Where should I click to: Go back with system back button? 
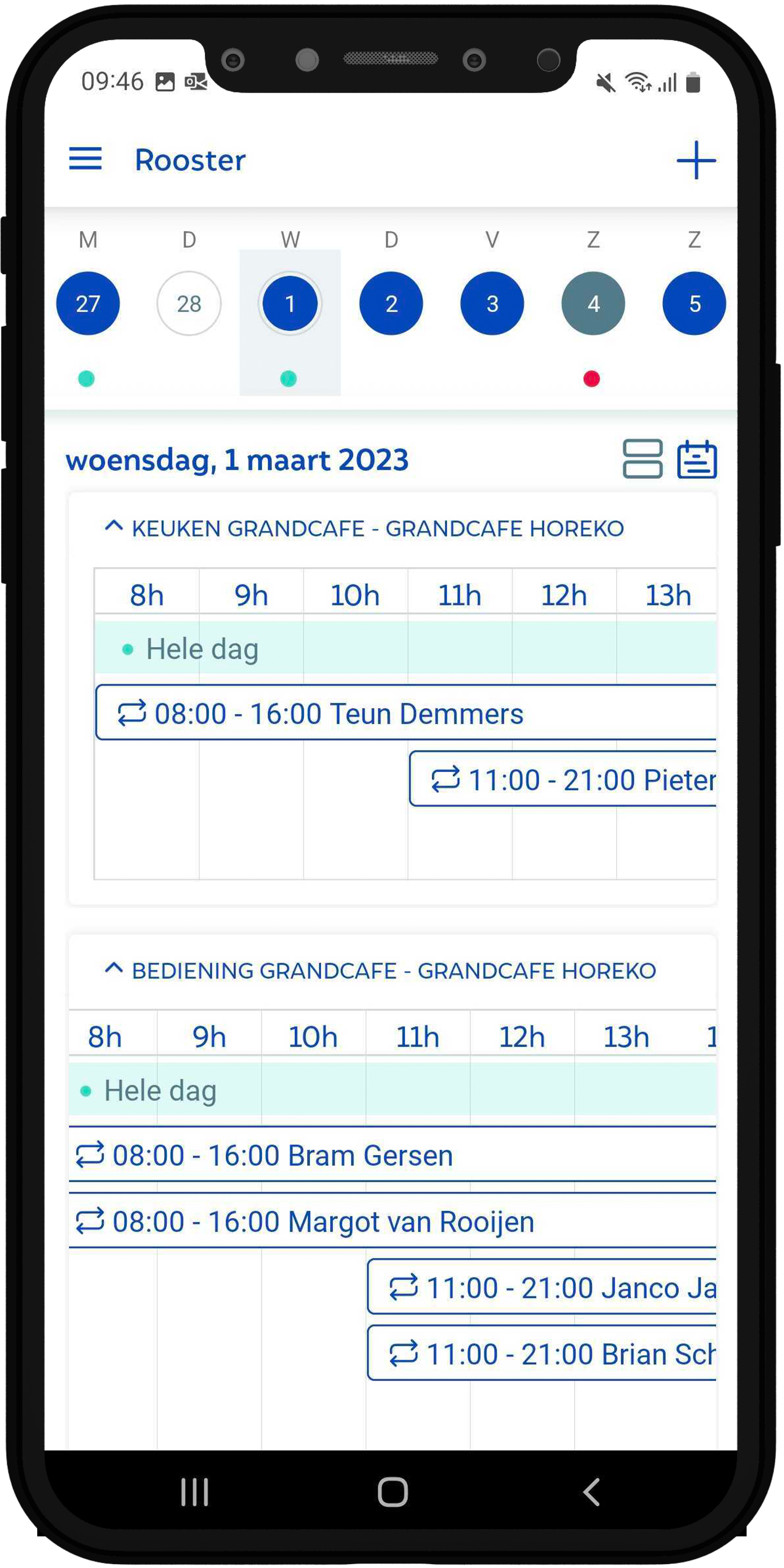tap(591, 1492)
